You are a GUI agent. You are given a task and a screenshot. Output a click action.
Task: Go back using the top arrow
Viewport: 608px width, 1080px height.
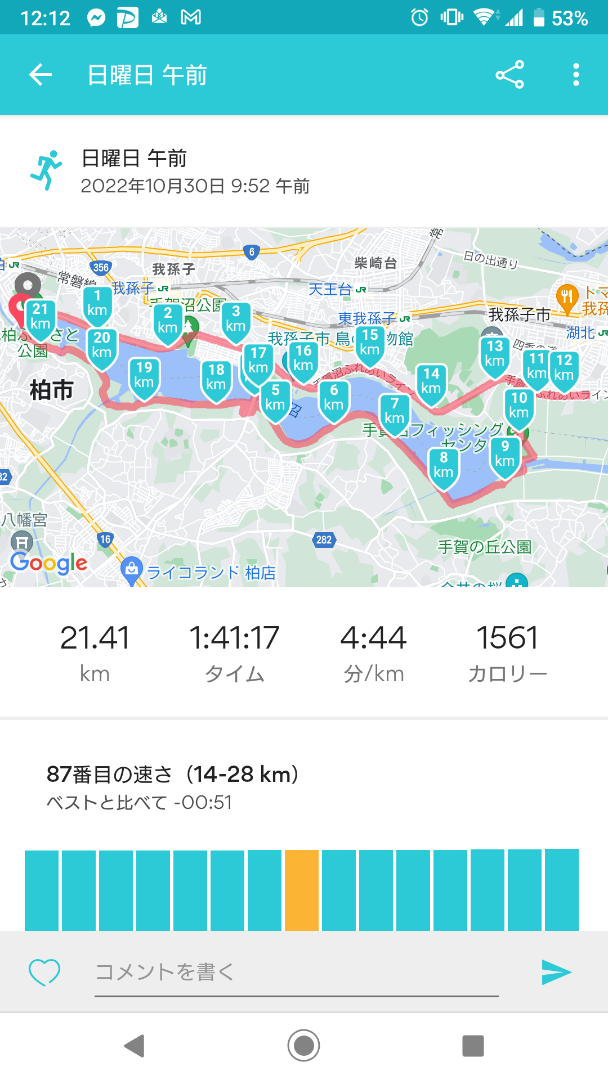pos(41,75)
